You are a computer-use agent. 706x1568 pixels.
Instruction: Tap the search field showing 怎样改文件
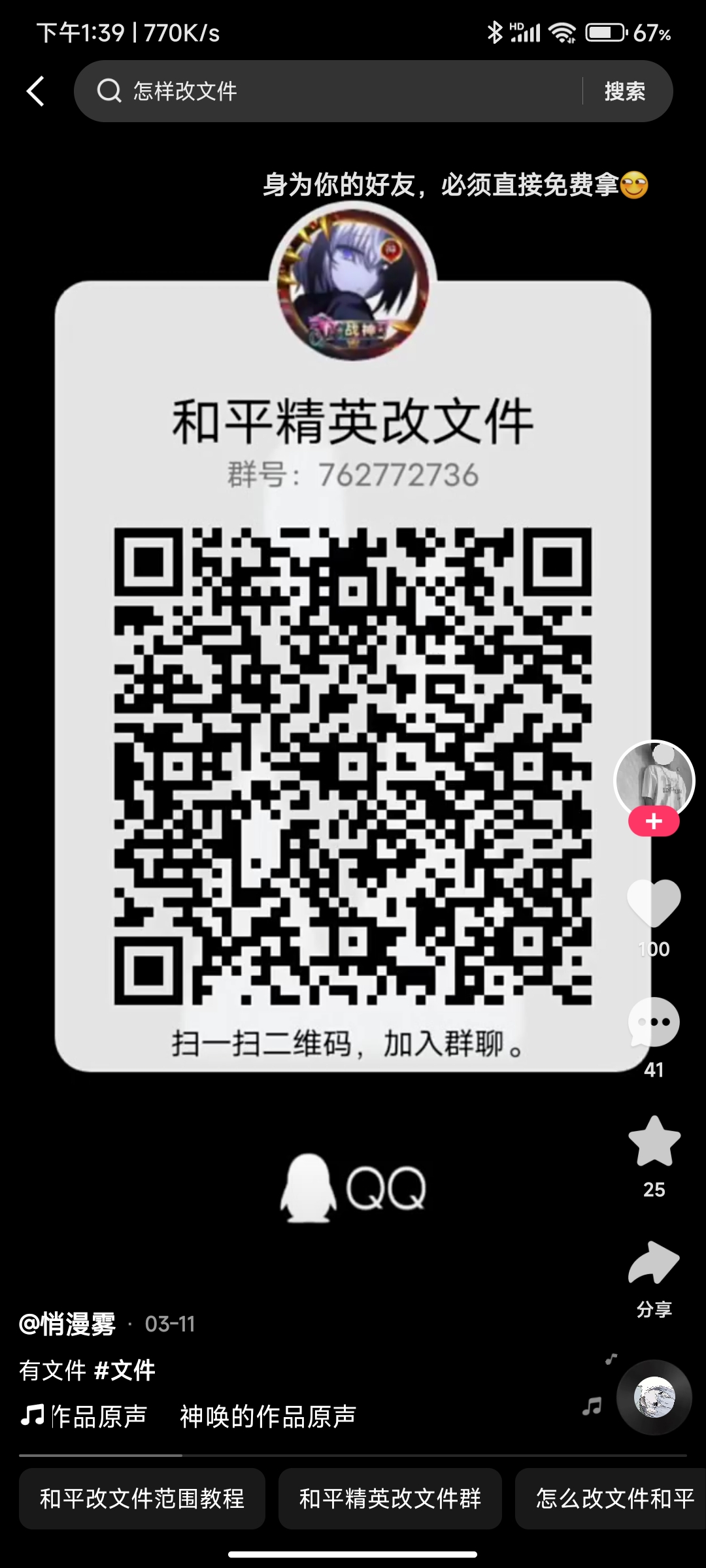pyautogui.click(x=327, y=91)
